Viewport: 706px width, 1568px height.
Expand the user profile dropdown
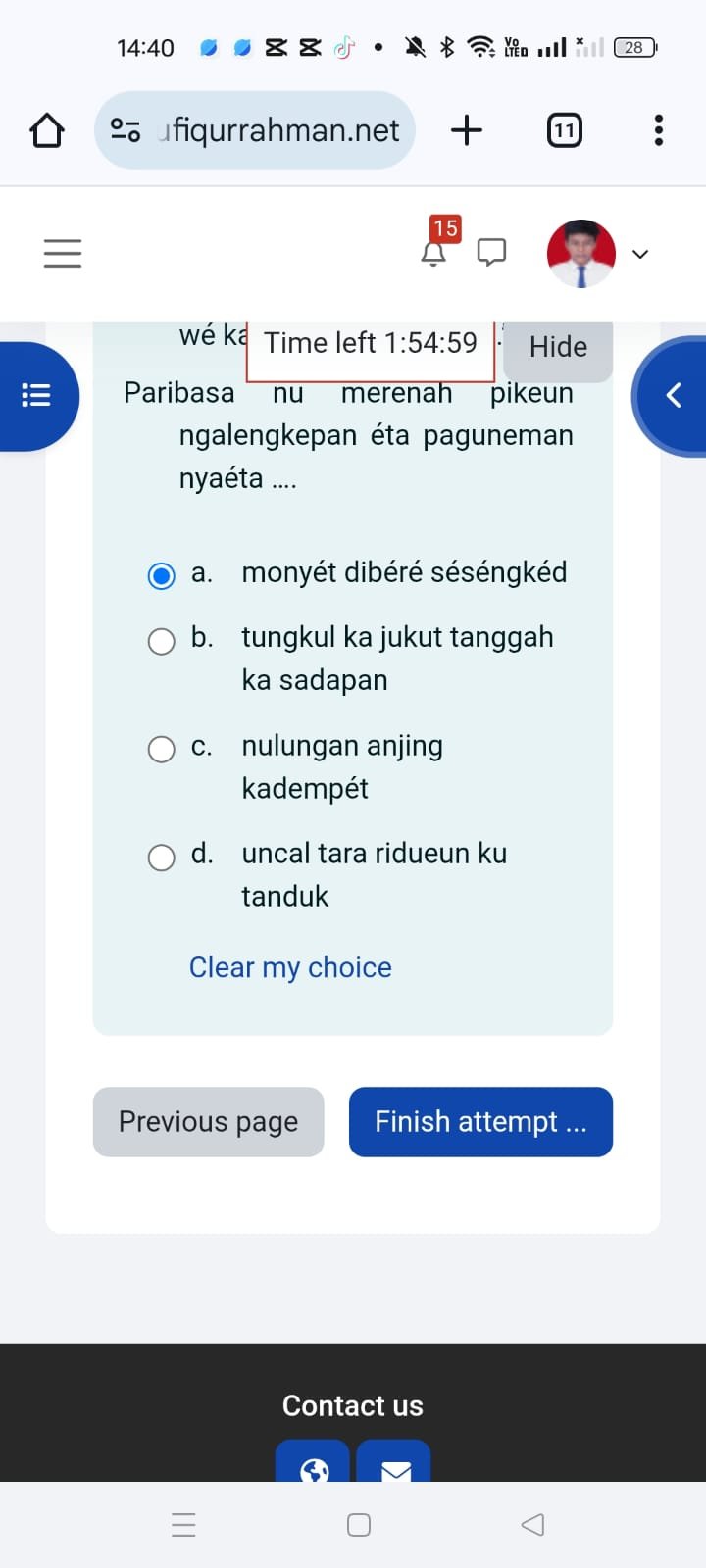tap(640, 254)
